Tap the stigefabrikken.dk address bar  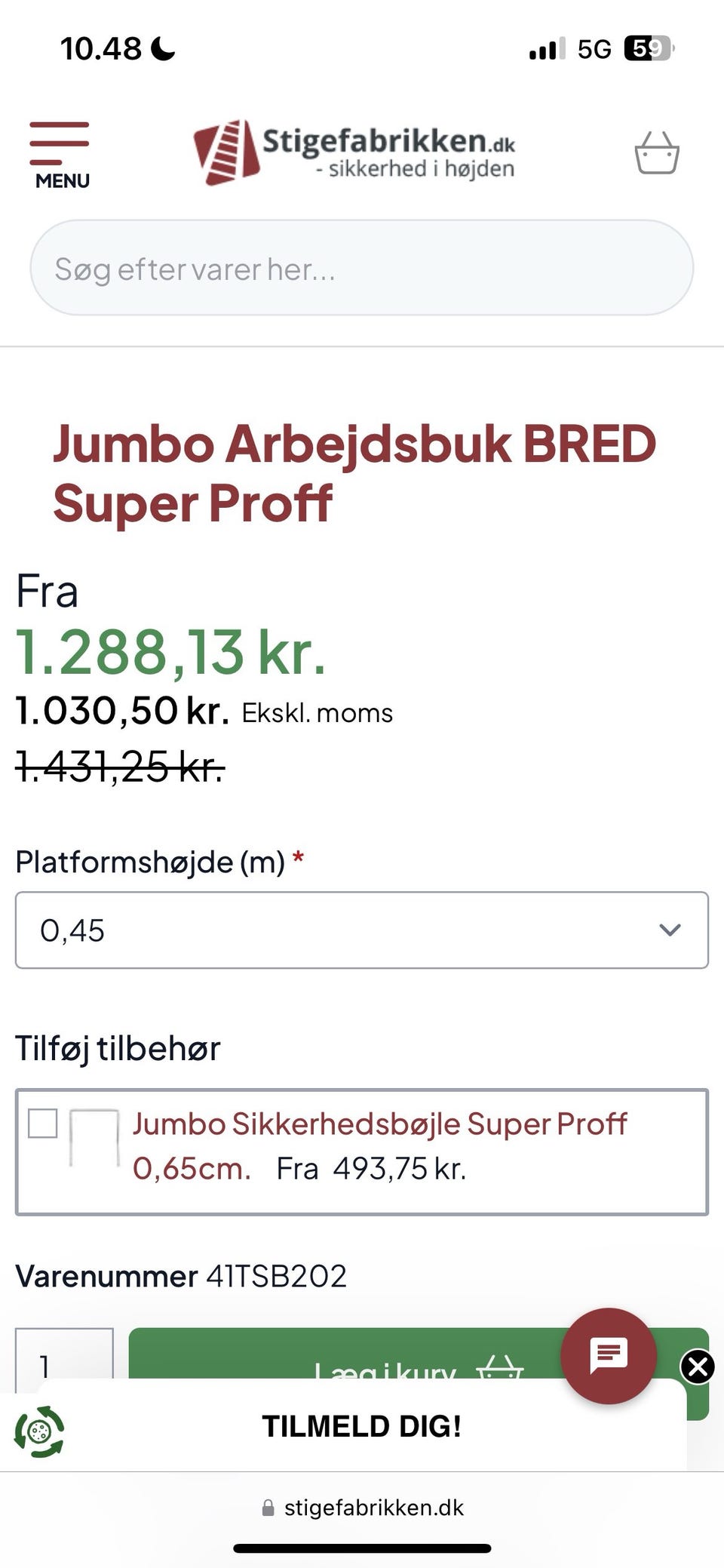(x=362, y=1508)
